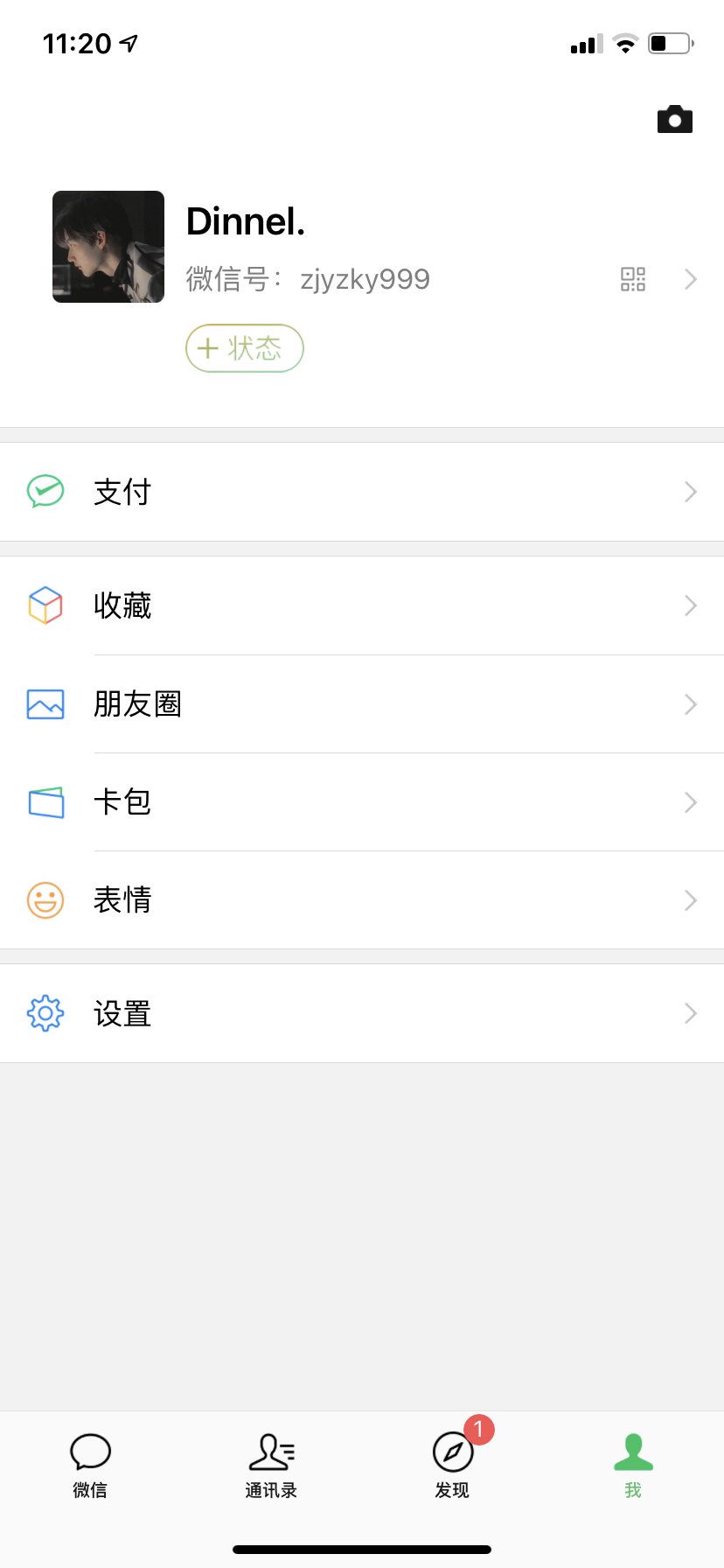Open the 支付 payment row
Image resolution: width=724 pixels, height=1568 pixels.
click(362, 492)
